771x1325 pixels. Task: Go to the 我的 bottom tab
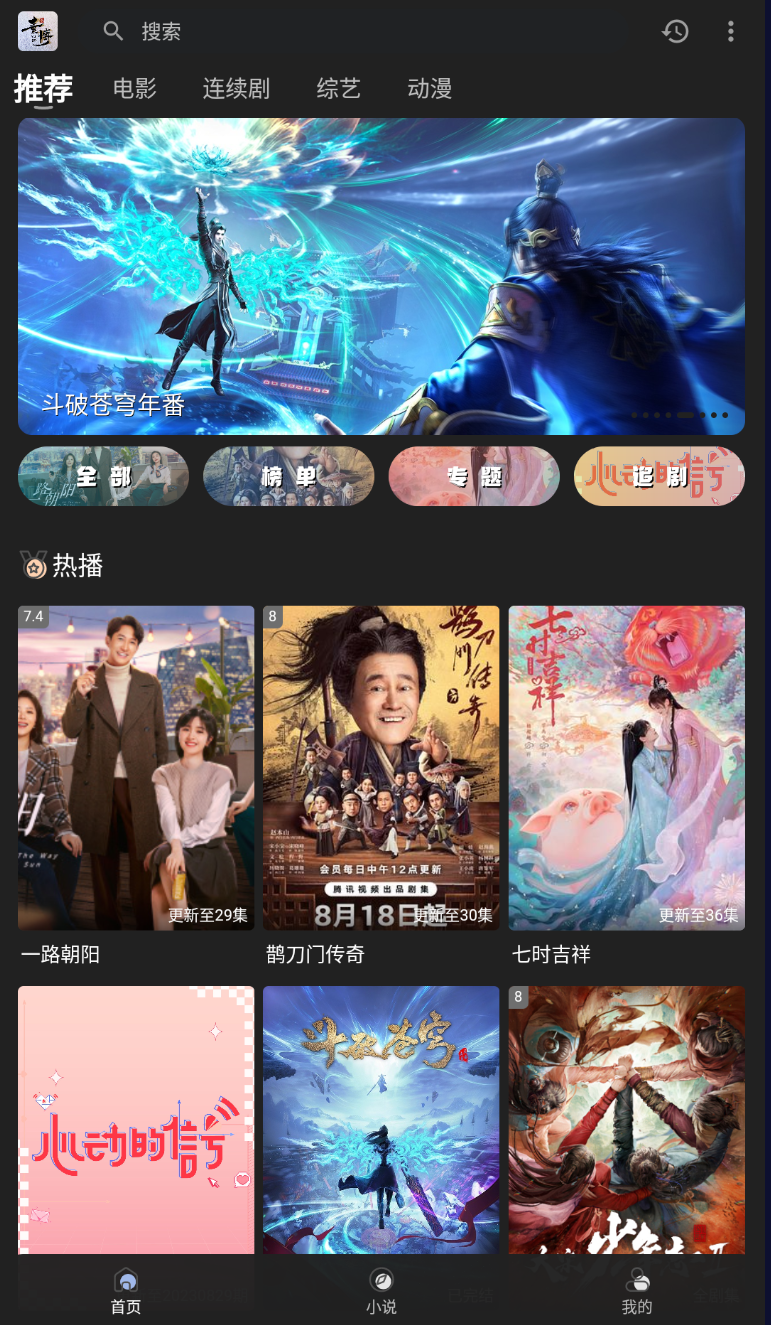point(637,1291)
